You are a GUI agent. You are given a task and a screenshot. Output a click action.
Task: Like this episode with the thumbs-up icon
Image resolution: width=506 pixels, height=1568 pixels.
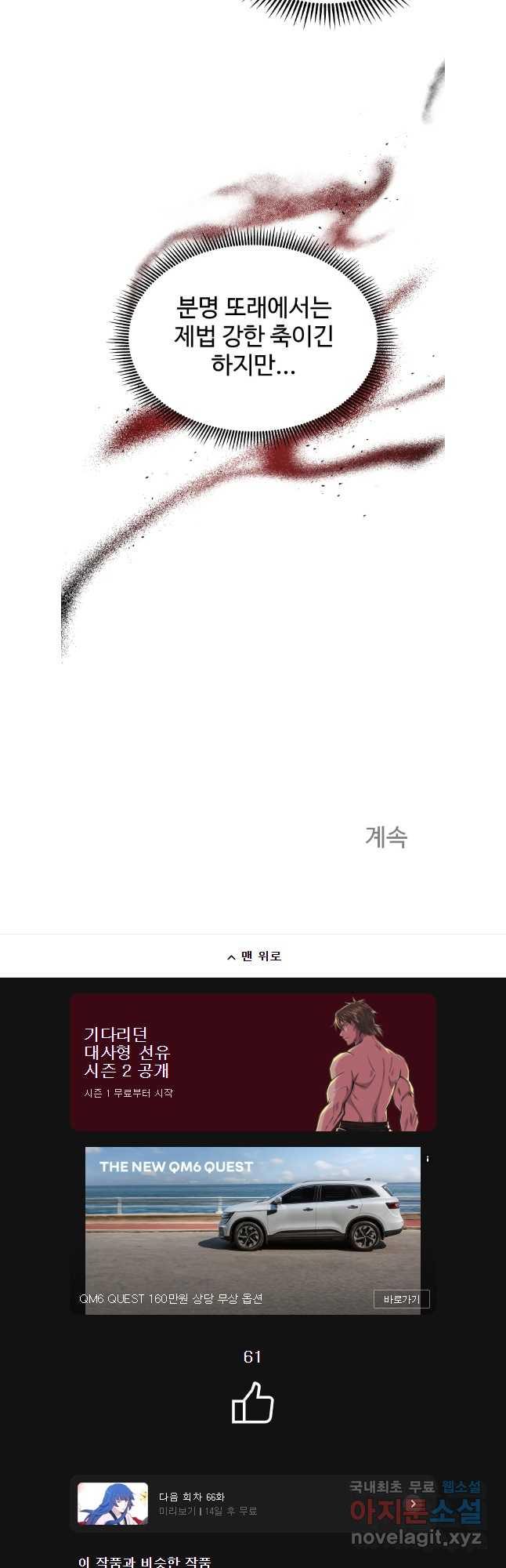pyautogui.click(x=252, y=1403)
